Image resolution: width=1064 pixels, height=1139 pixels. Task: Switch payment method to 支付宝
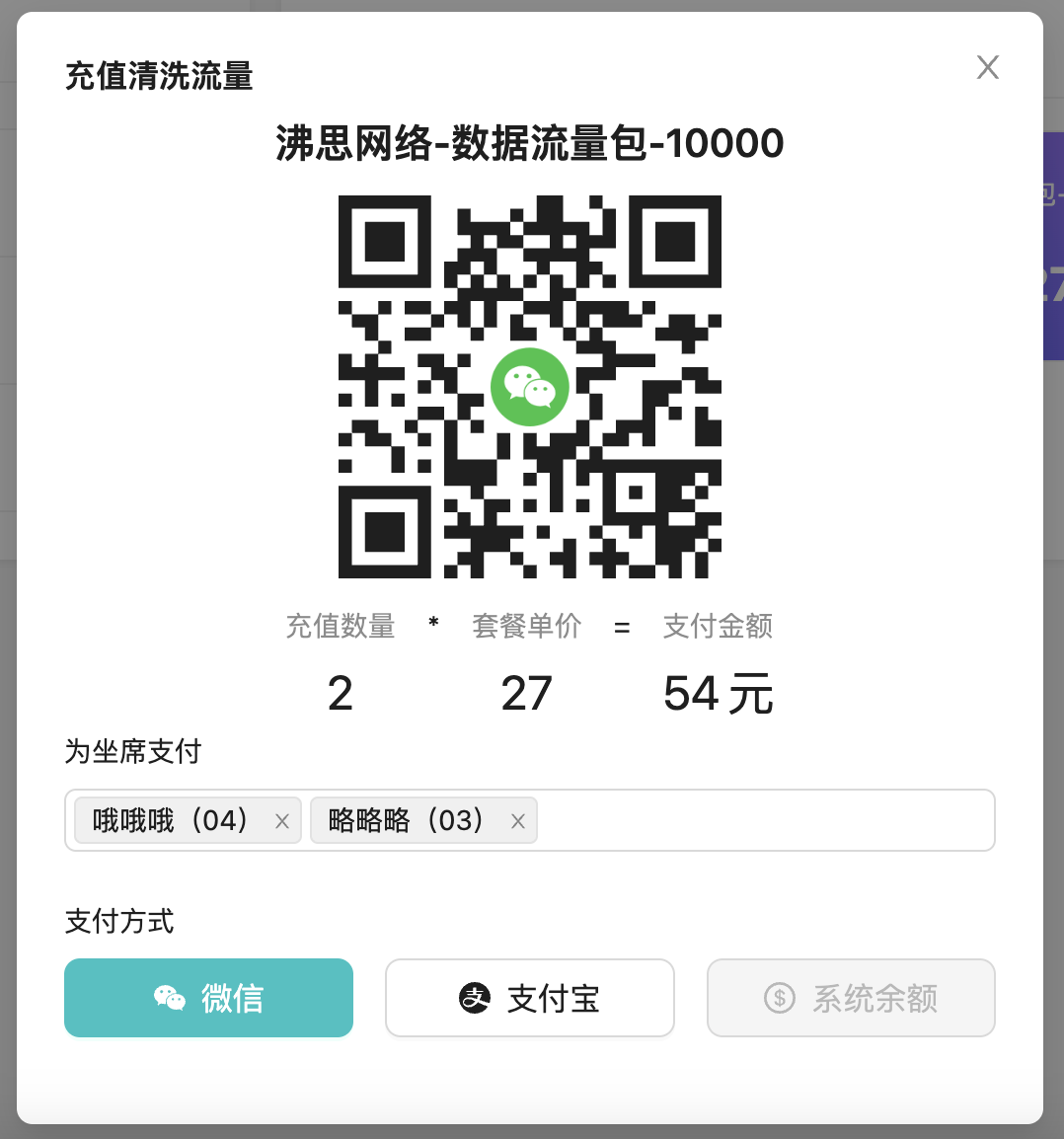pyautogui.click(x=530, y=998)
